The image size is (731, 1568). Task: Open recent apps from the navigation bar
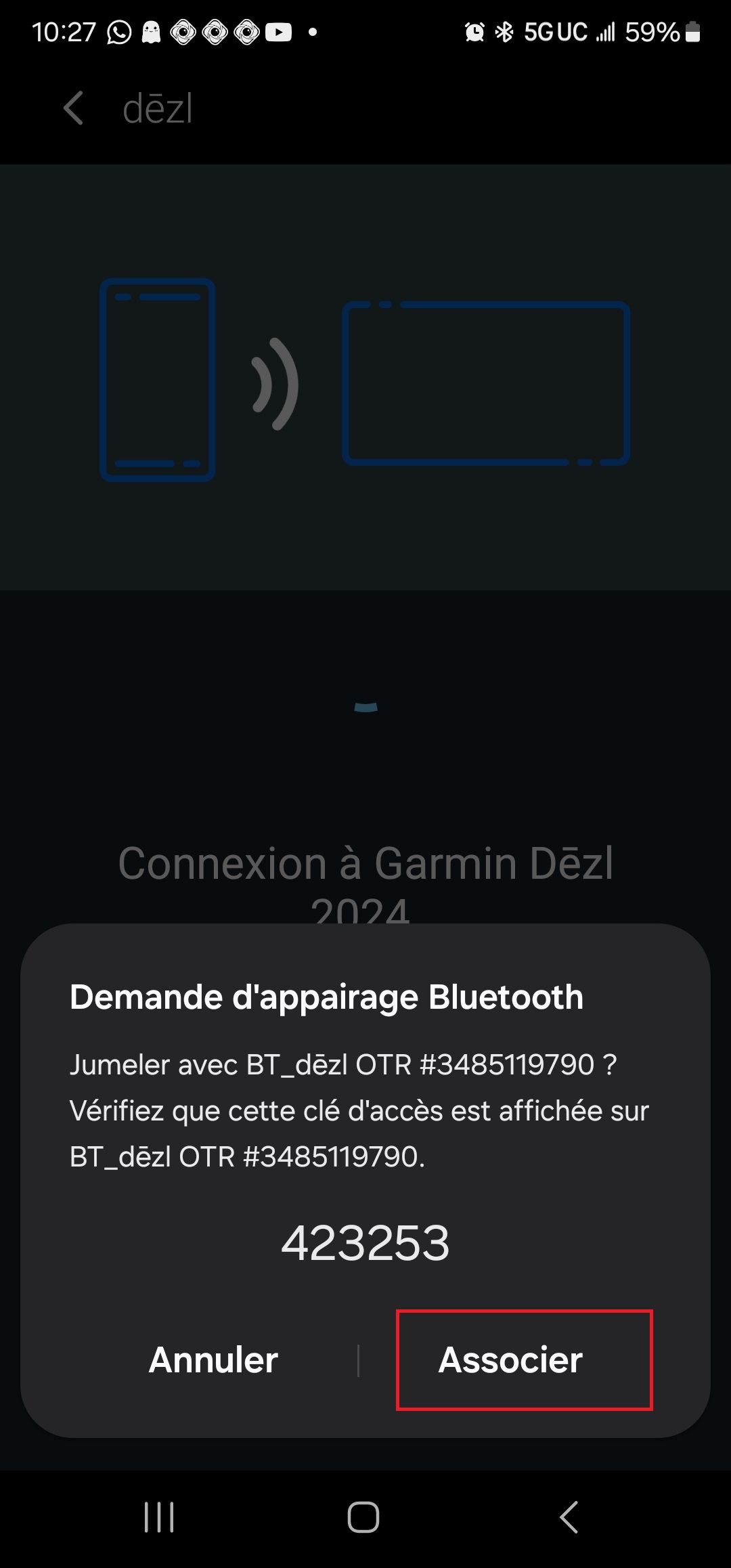(x=159, y=1517)
